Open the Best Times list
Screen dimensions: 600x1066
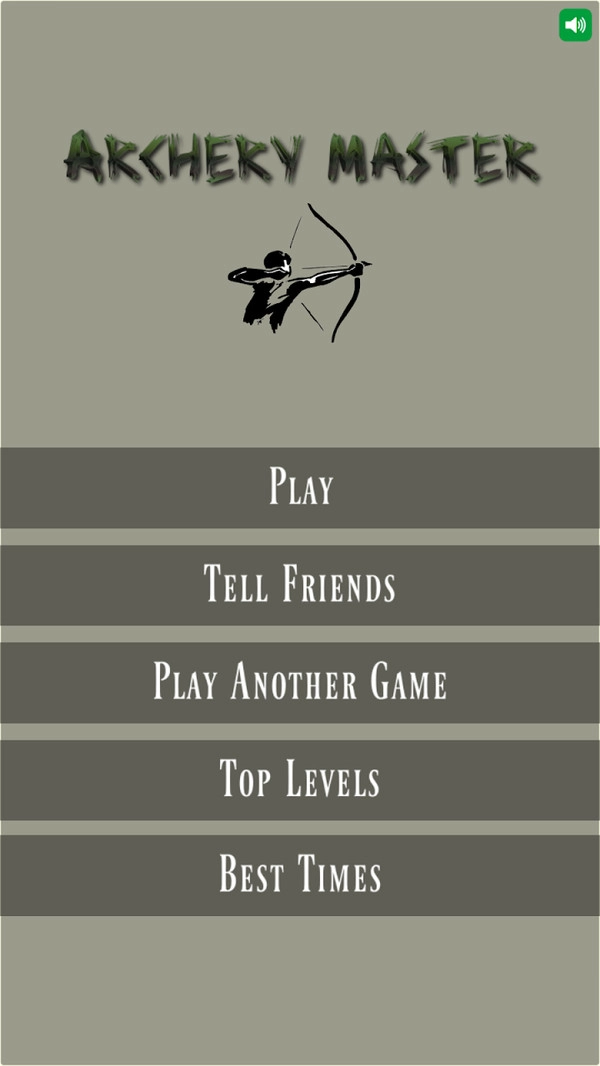coord(300,875)
